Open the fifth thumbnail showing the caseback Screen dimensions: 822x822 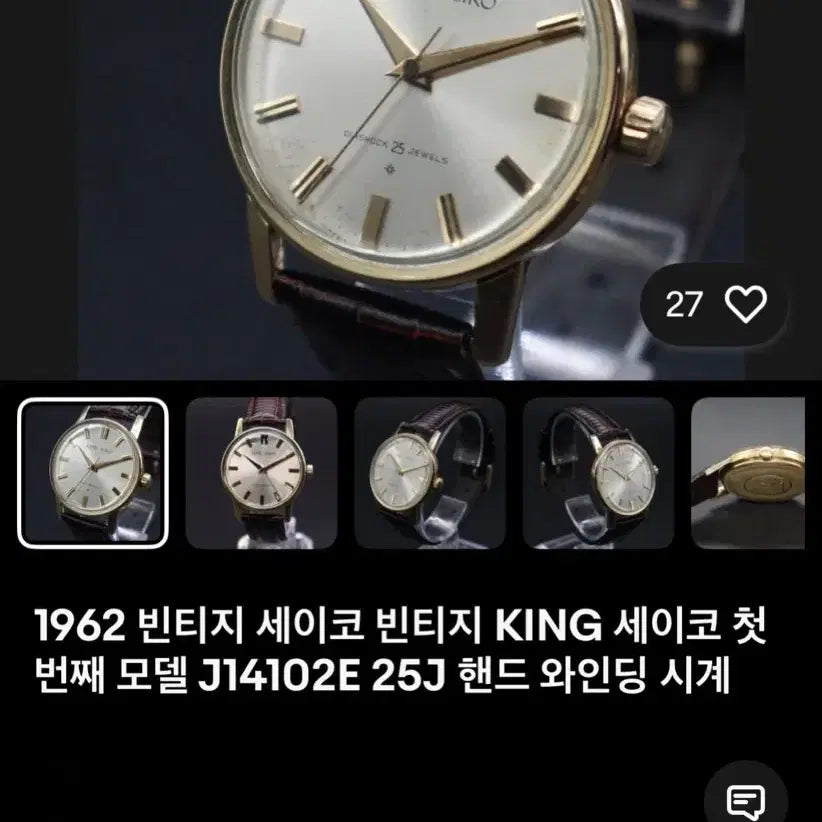pos(748,472)
